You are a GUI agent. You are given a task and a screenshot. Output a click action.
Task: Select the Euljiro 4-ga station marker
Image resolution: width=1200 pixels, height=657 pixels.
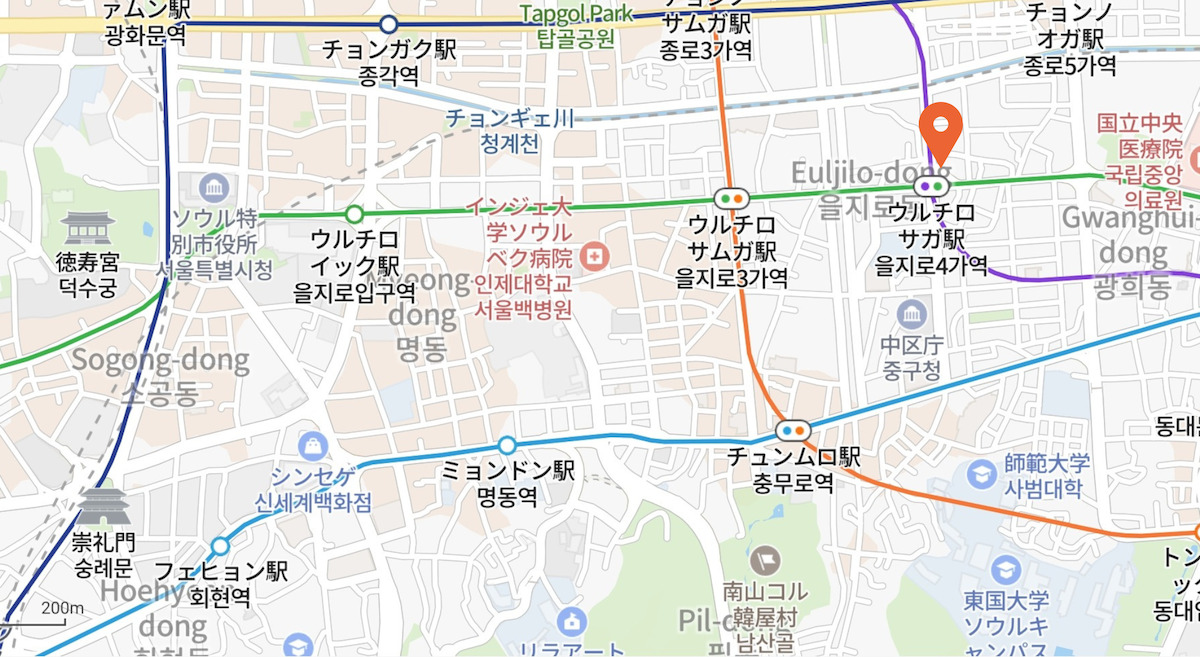coord(931,185)
